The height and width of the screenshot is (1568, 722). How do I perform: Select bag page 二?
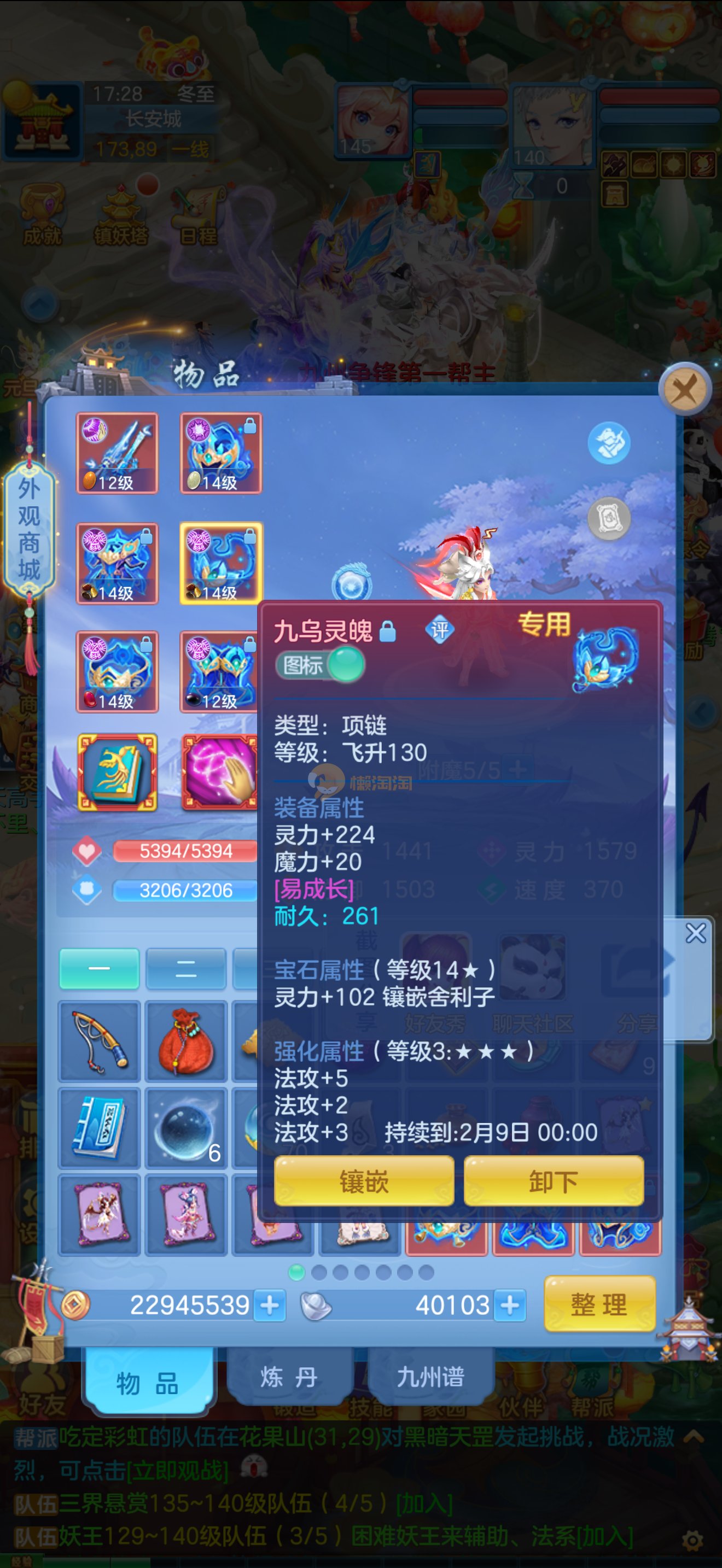(185, 968)
